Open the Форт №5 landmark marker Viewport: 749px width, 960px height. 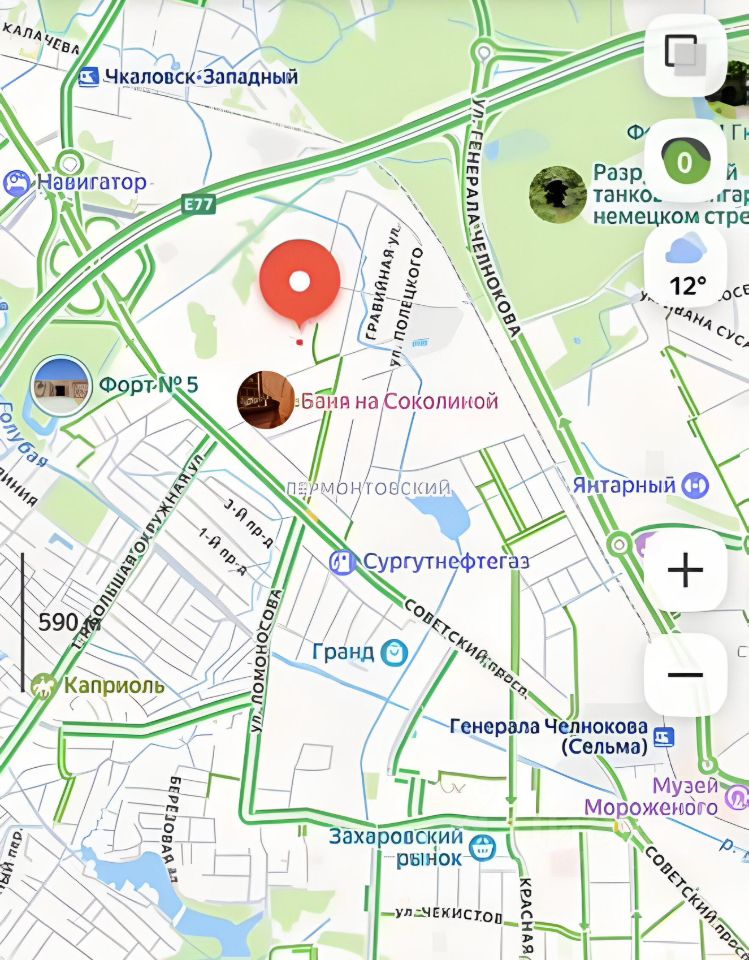pos(61,385)
